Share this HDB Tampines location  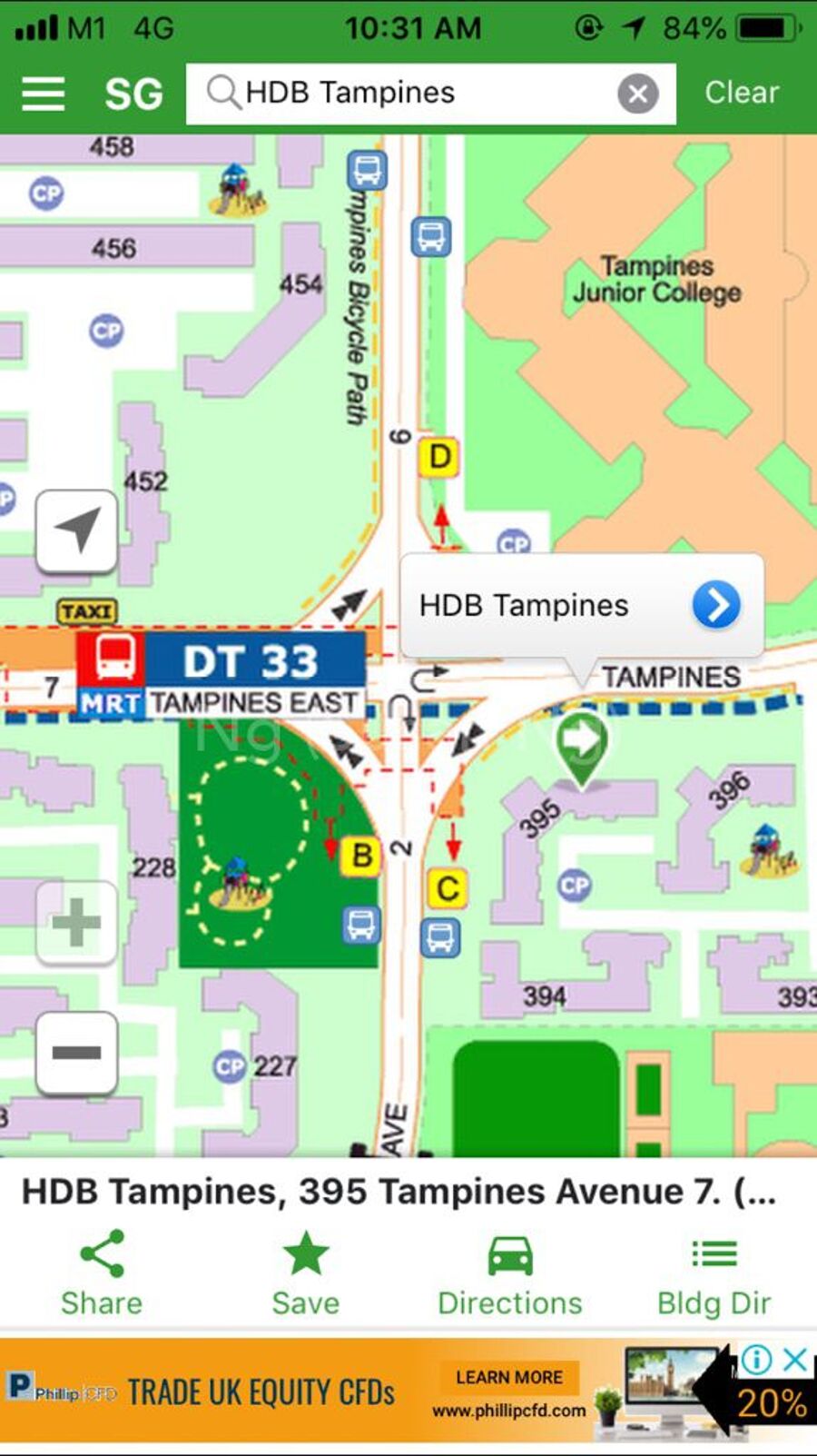(102, 1273)
